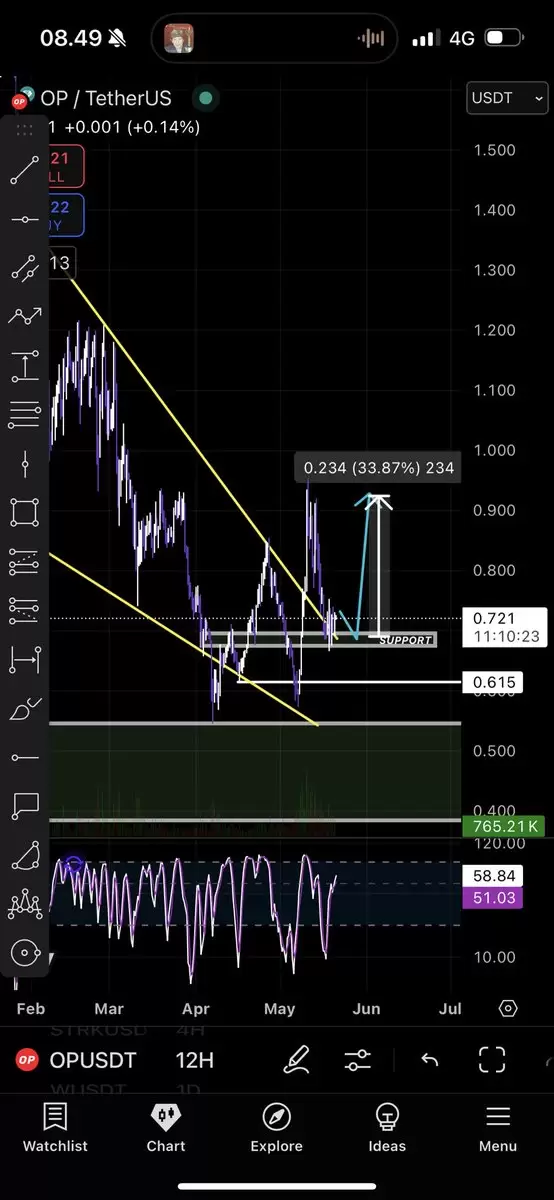
Task: Pick the brush drawing tool
Action: click(x=25, y=710)
